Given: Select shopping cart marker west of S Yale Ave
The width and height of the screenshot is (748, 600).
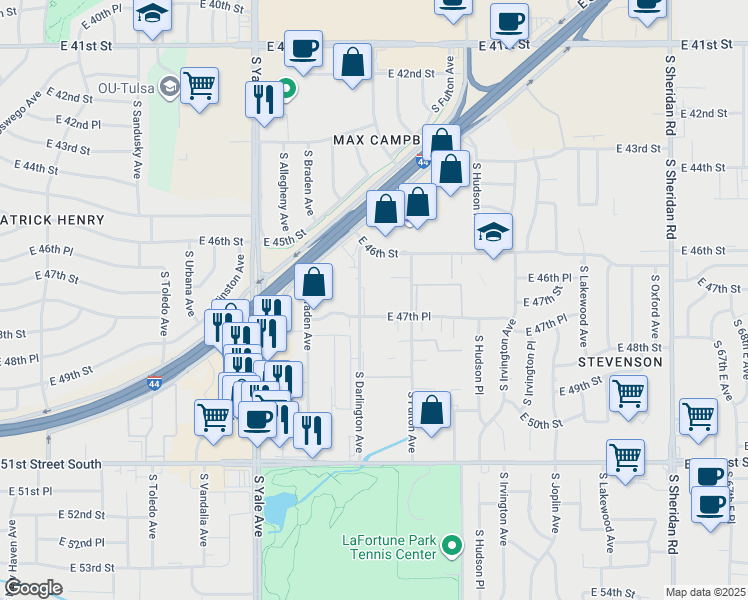Looking at the screenshot, I should tap(214, 416).
